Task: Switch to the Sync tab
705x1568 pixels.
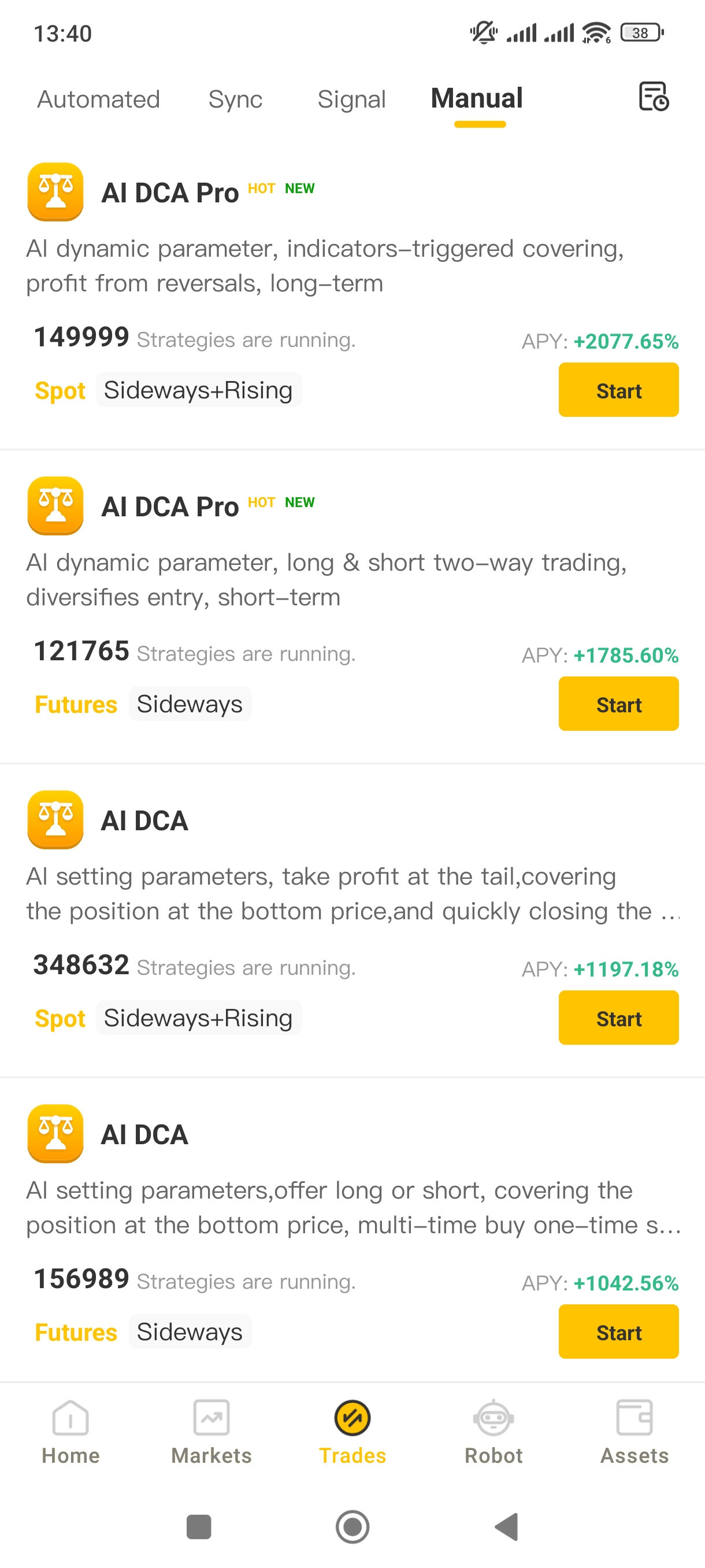Action: [x=235, y=99]
